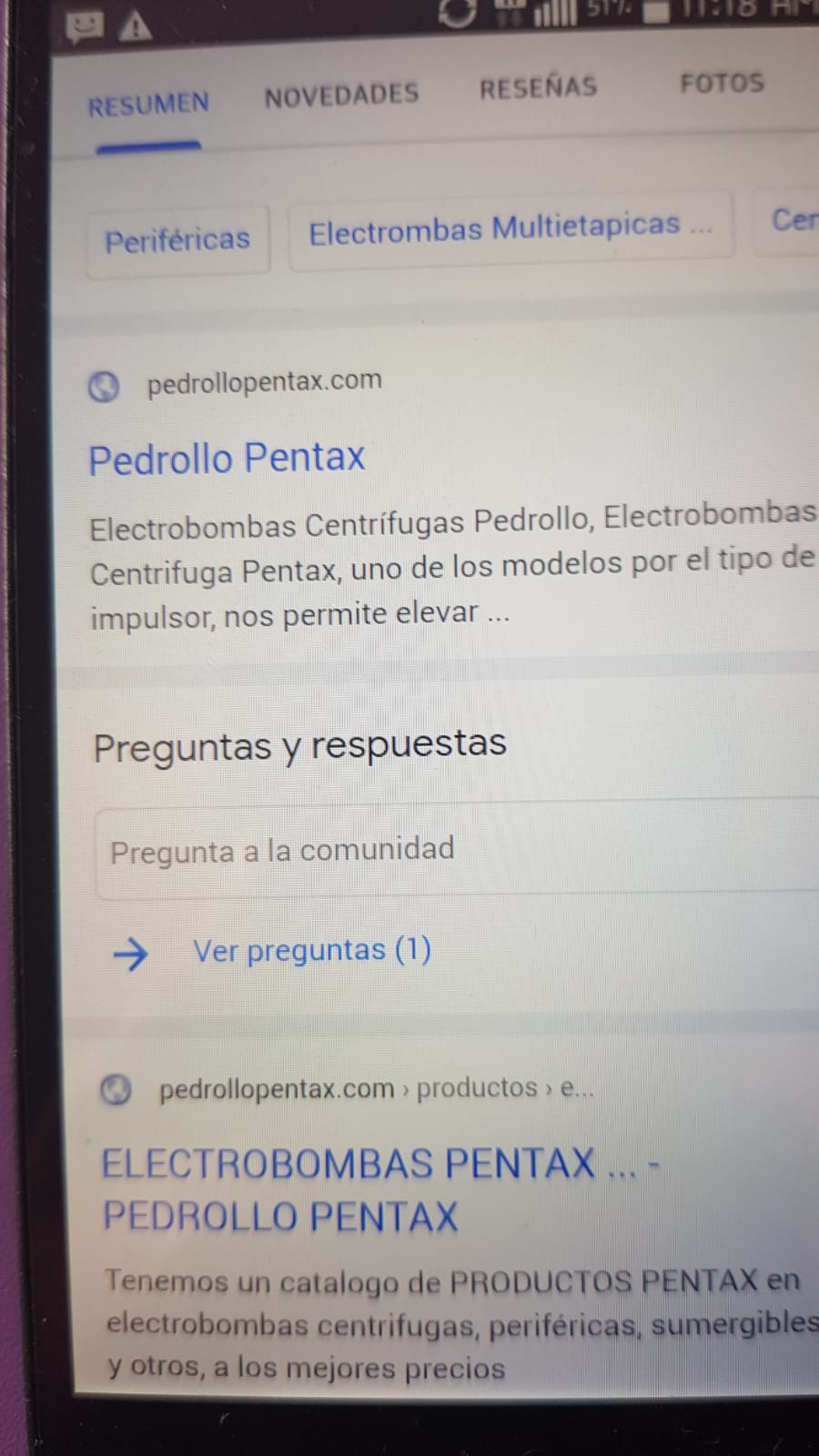This screenshot has height=1456, width=819.
Task: Select the Electrombas Multietapicas chip
Action: click(511, 228)
